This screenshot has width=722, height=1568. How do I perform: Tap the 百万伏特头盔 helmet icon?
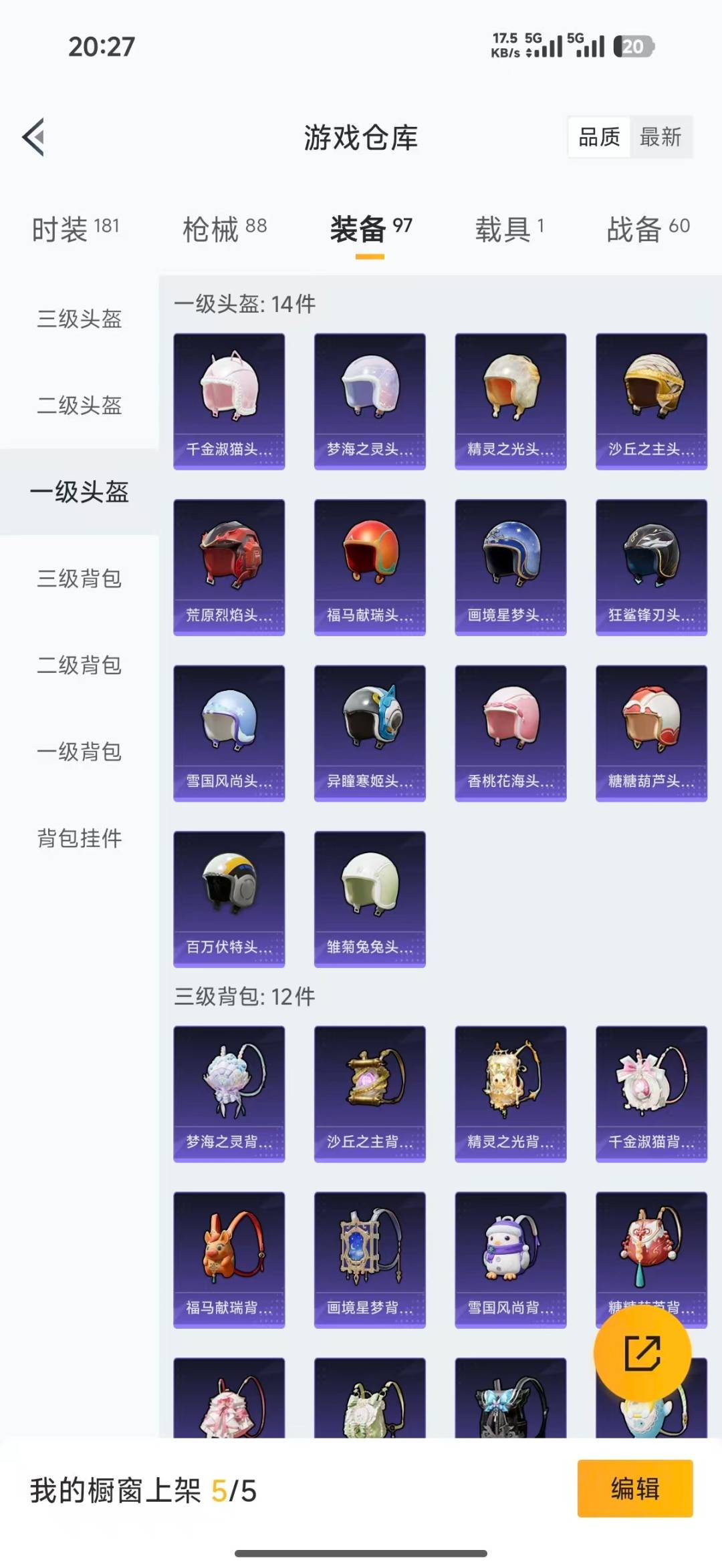tap(229, 899)
